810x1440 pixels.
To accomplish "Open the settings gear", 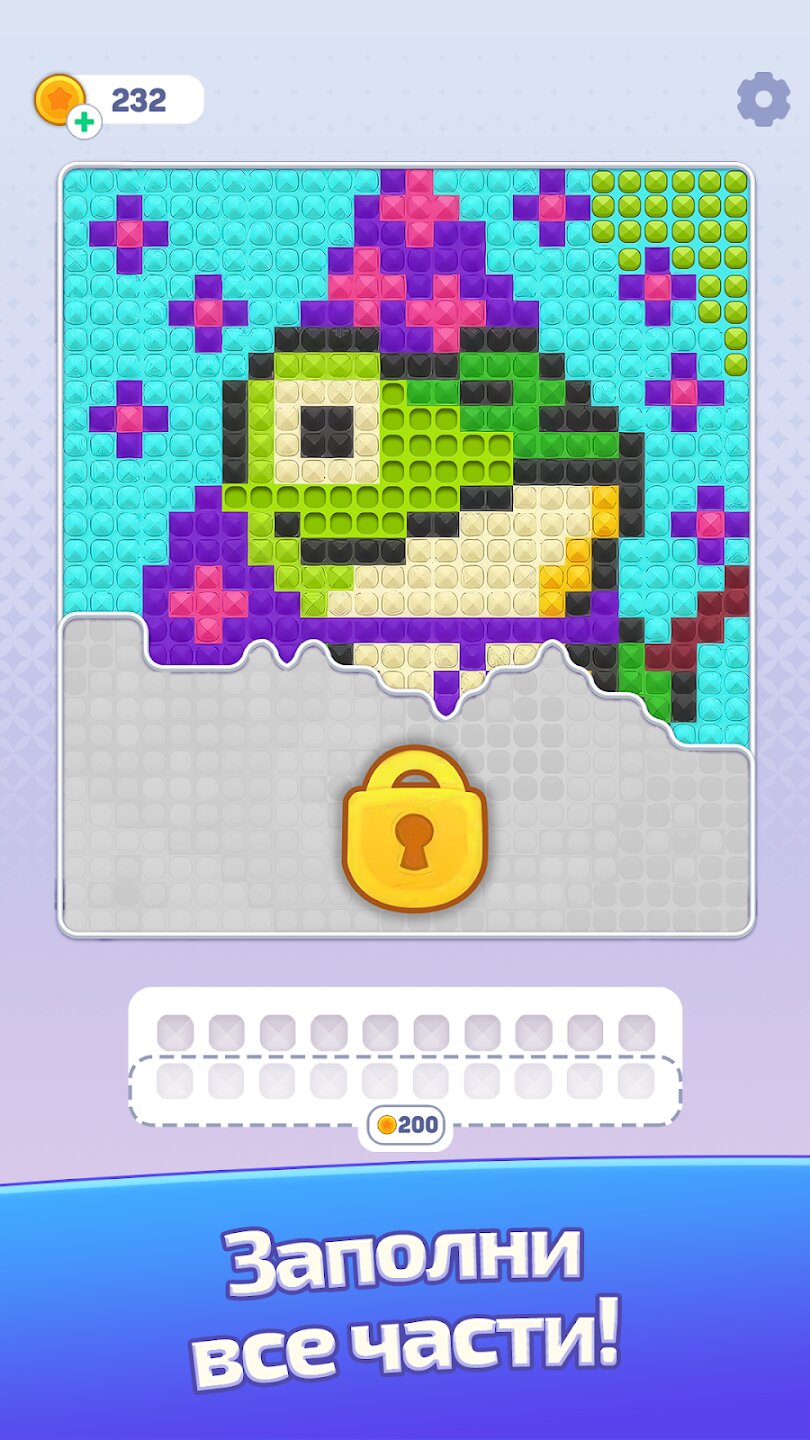I will click(763, 98).
